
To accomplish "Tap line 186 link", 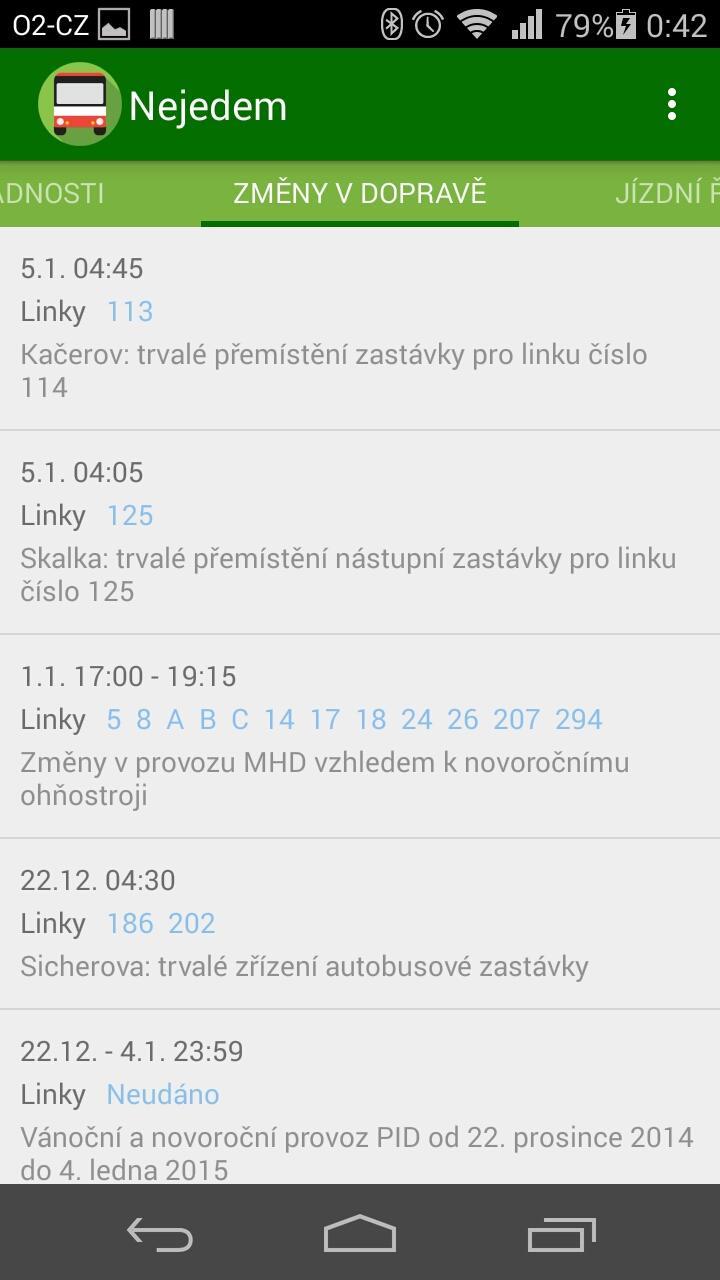I will 130,924.
